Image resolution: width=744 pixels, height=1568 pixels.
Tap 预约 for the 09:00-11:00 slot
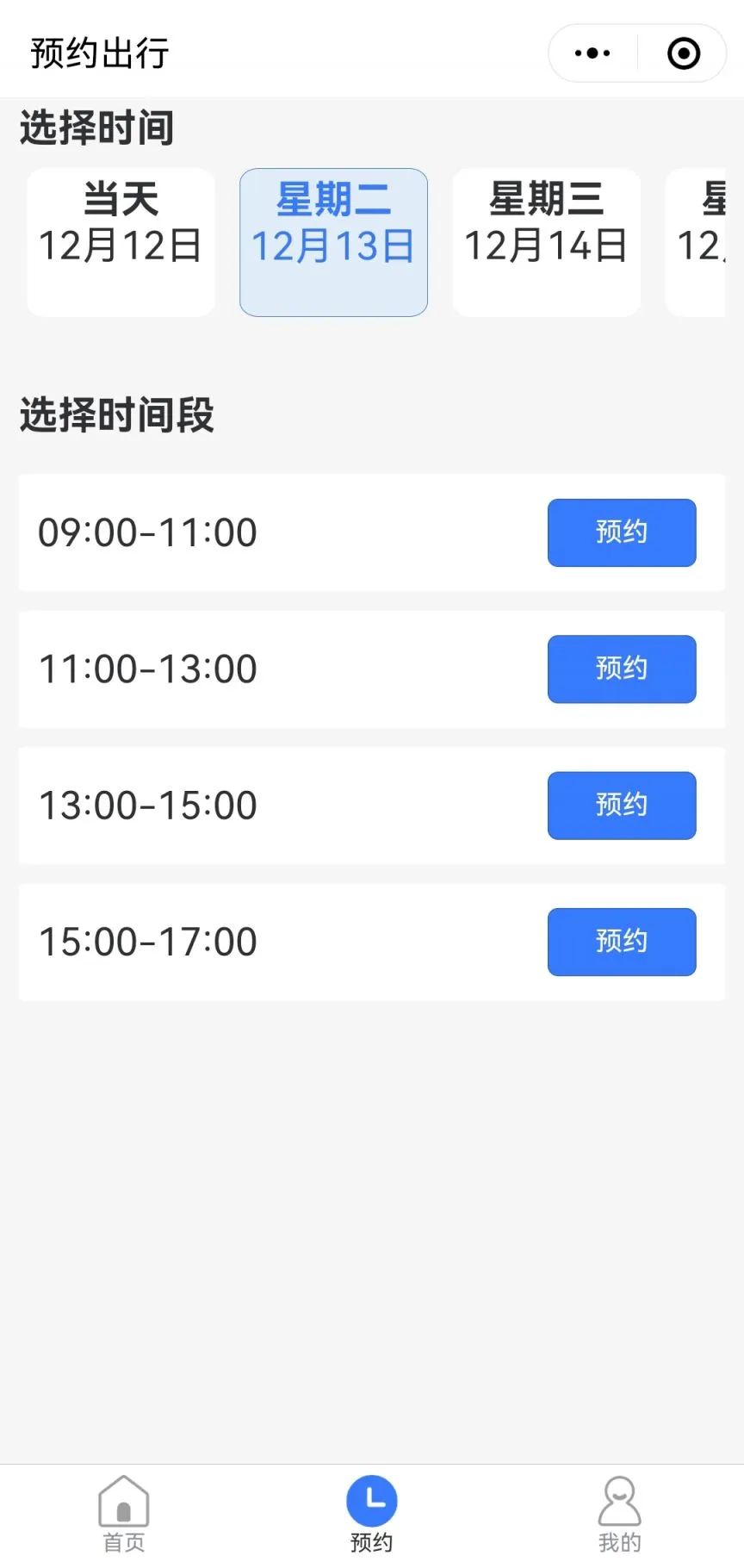622,532
